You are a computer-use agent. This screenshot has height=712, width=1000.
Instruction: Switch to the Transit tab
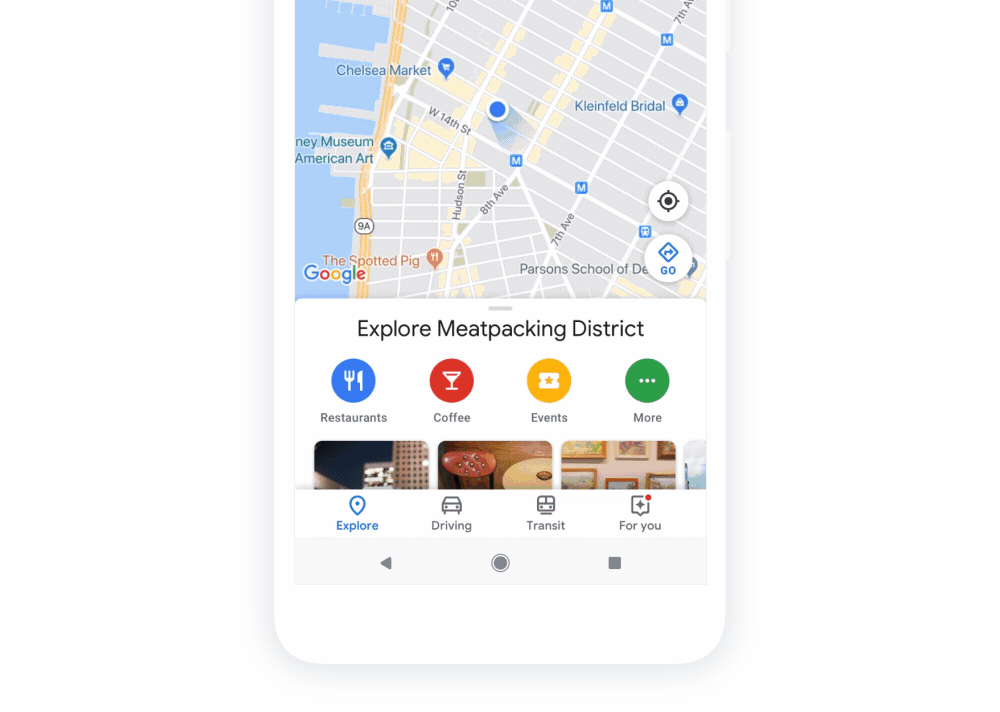point(545,513)
